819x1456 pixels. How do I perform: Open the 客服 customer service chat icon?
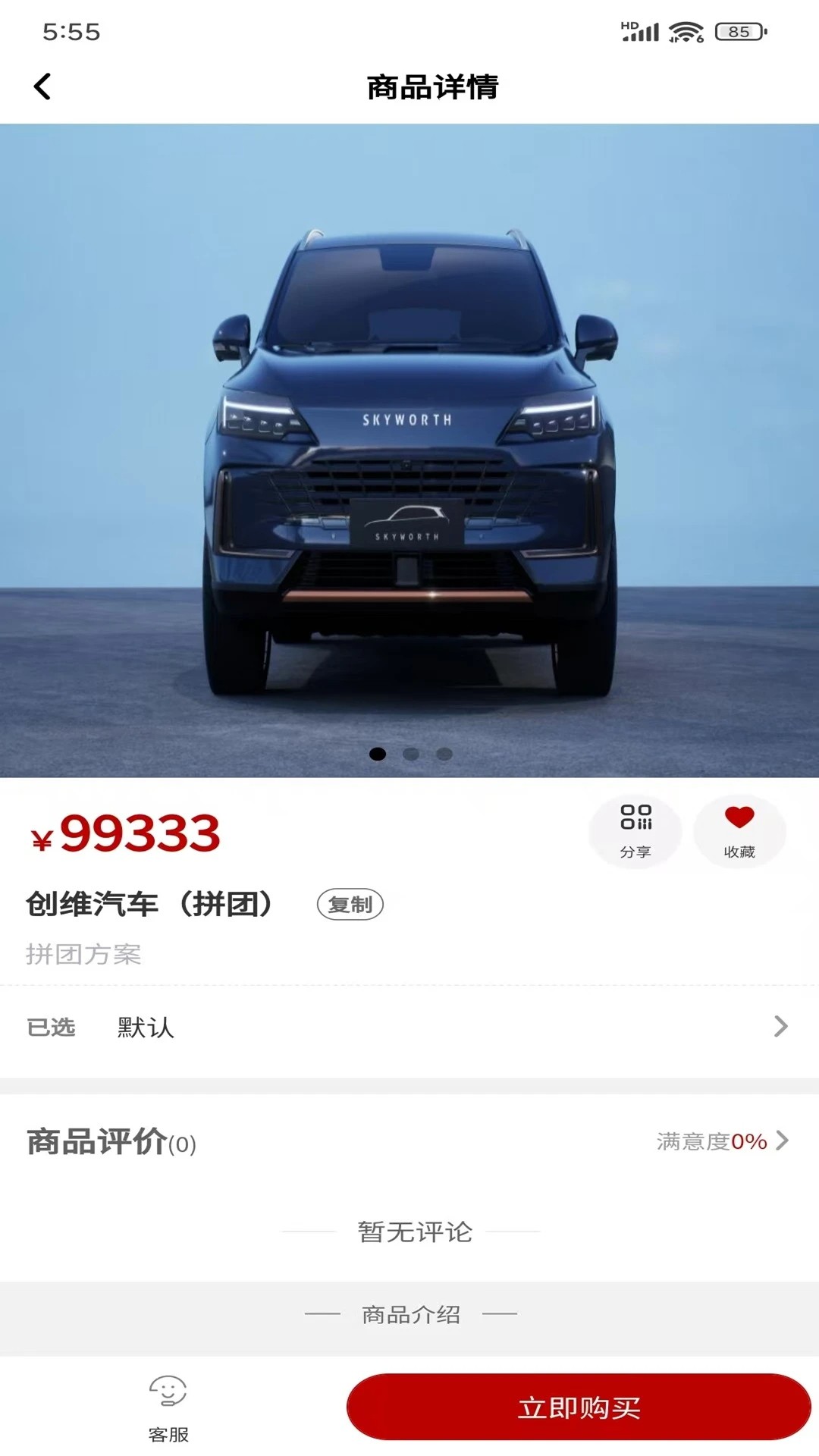168,1407
